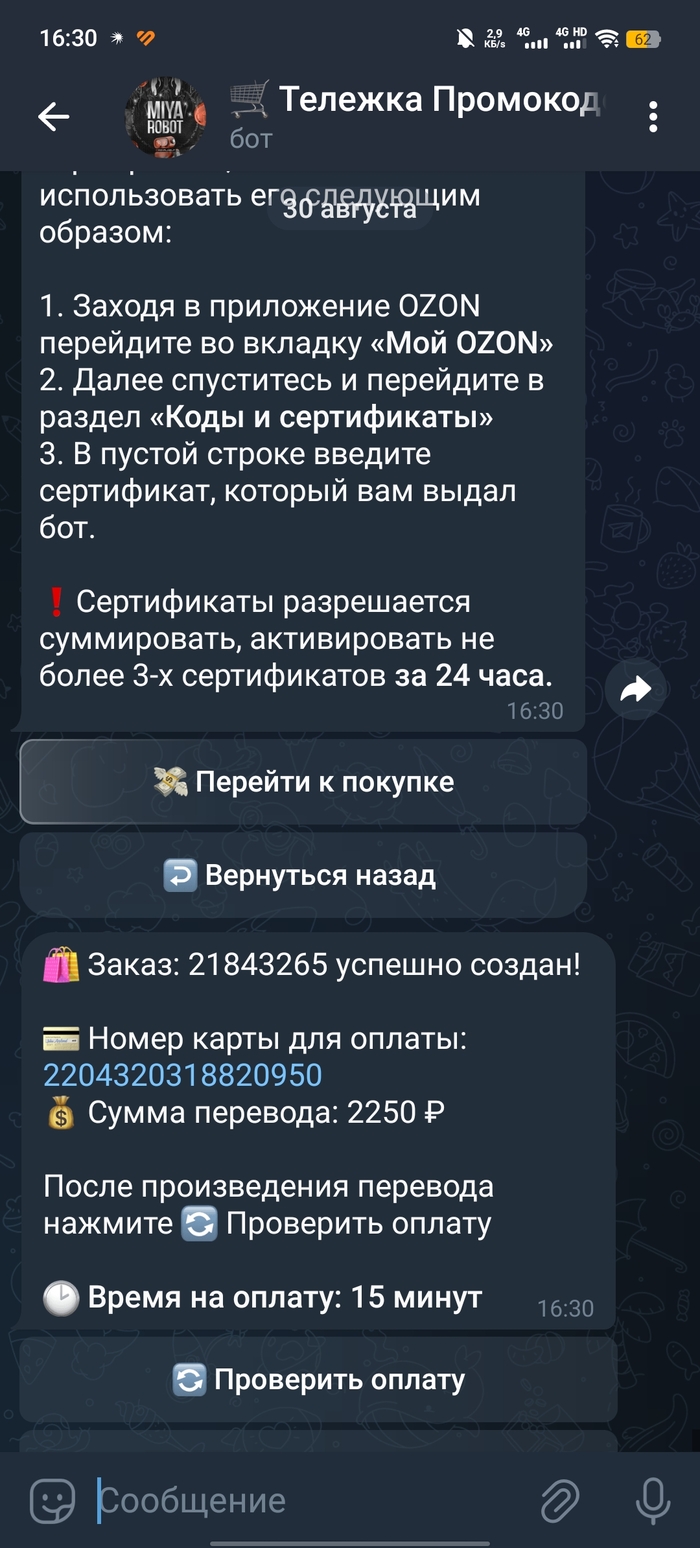Viewport: 700px width, 1548px height.
Task: Tap the Перейти к покупке button
Action: pyautogui.click(x=303, y=782)
